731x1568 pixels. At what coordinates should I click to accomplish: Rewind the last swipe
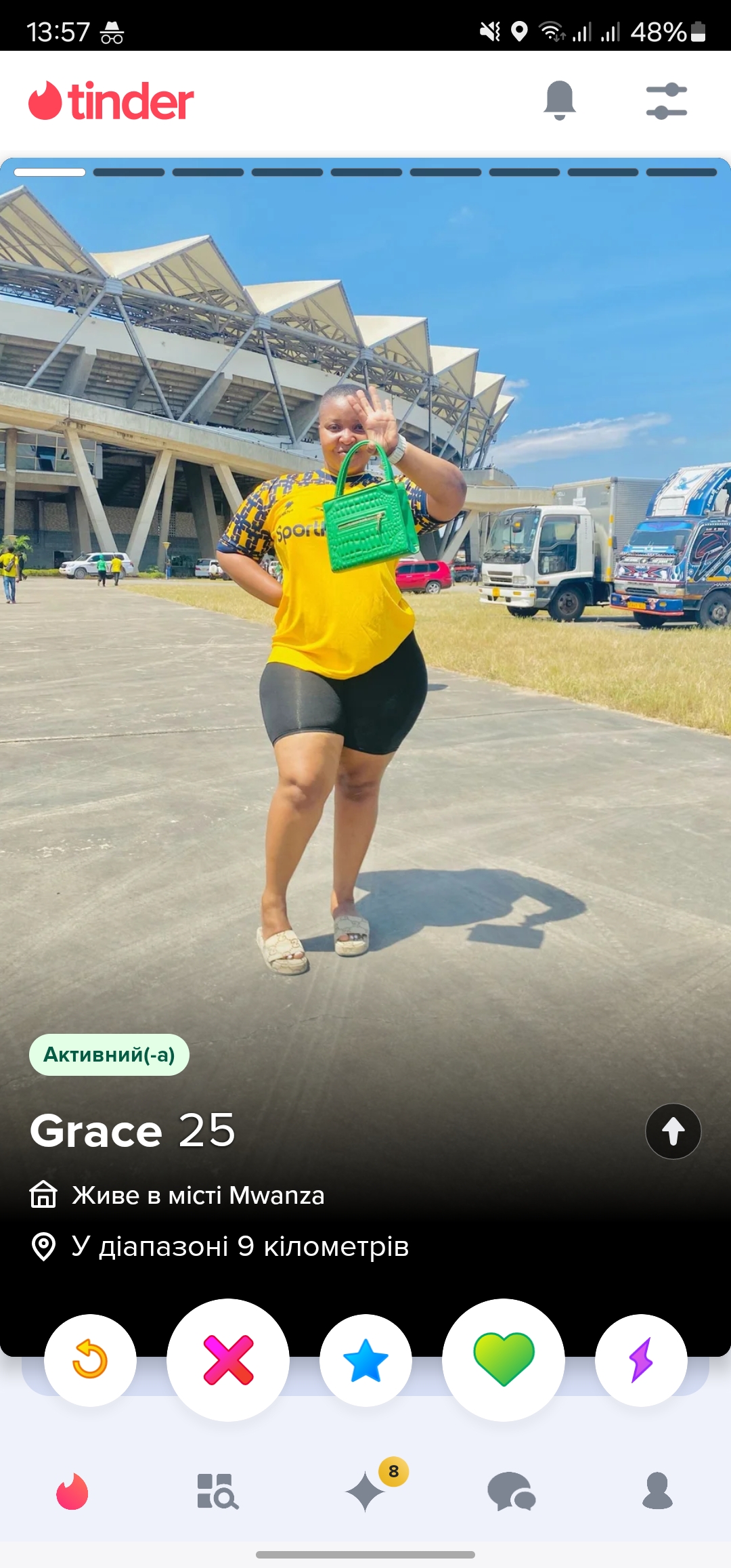90,1360
